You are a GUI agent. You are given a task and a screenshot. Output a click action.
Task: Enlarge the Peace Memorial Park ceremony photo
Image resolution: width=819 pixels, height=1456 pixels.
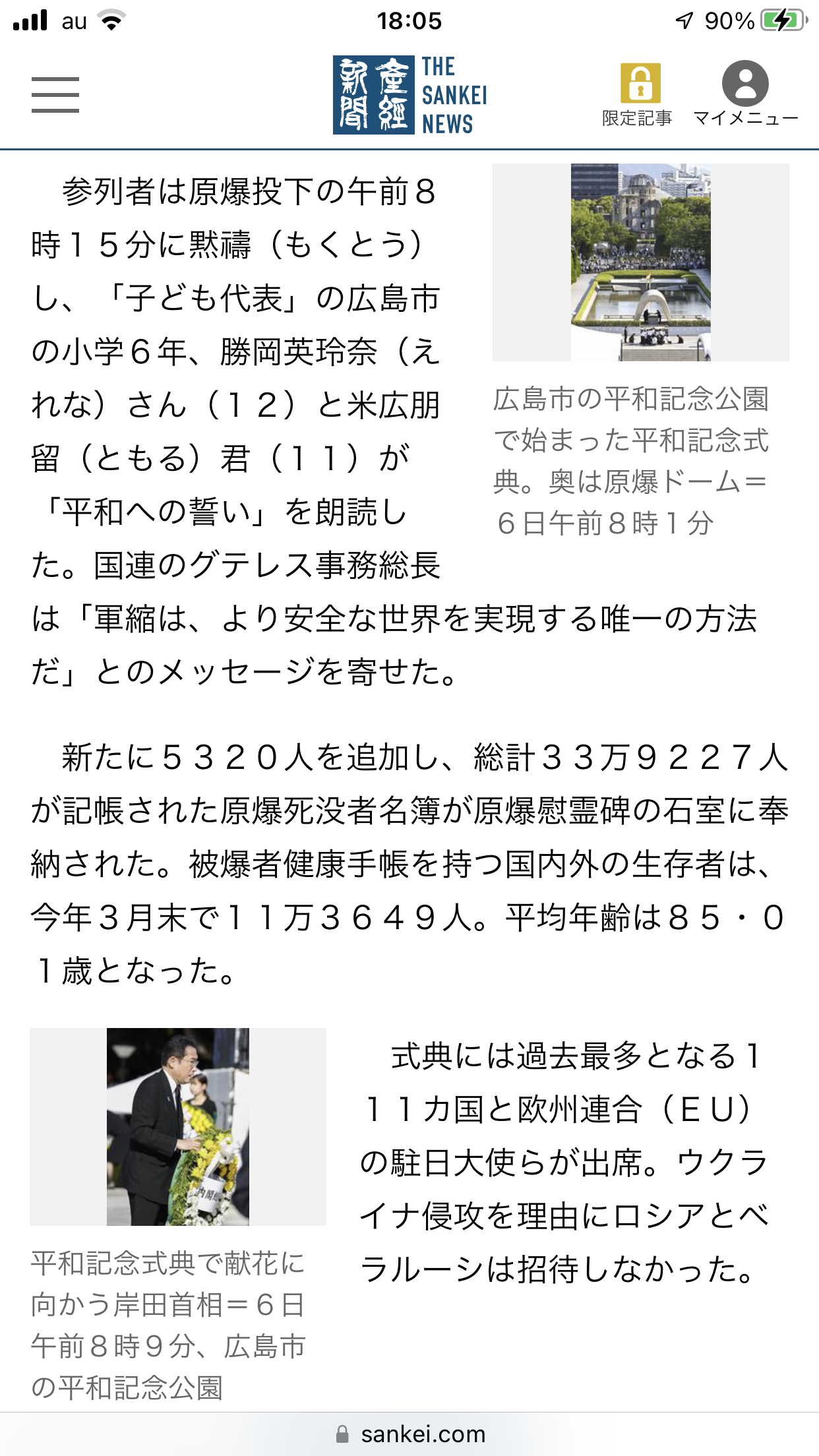pos(641,262)
